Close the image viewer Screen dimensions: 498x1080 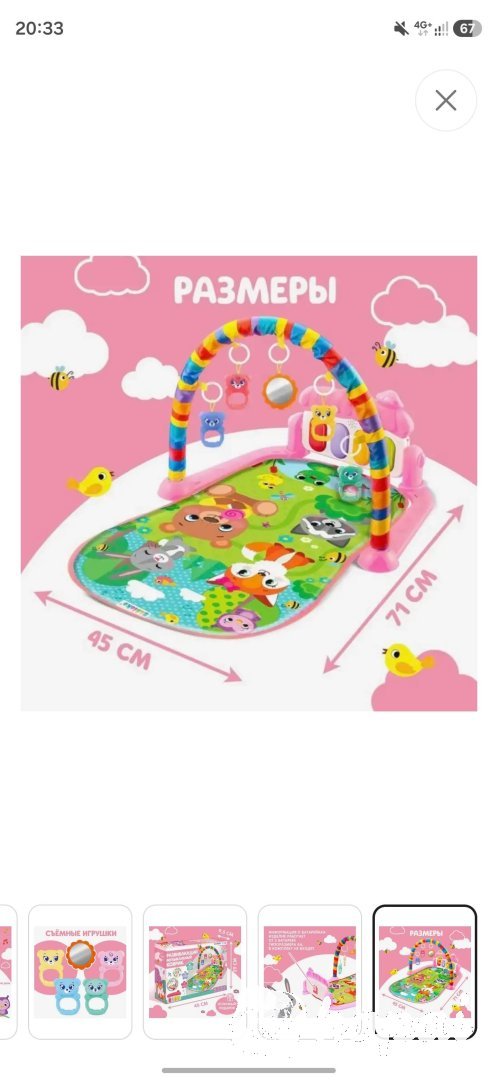[446, 101]
